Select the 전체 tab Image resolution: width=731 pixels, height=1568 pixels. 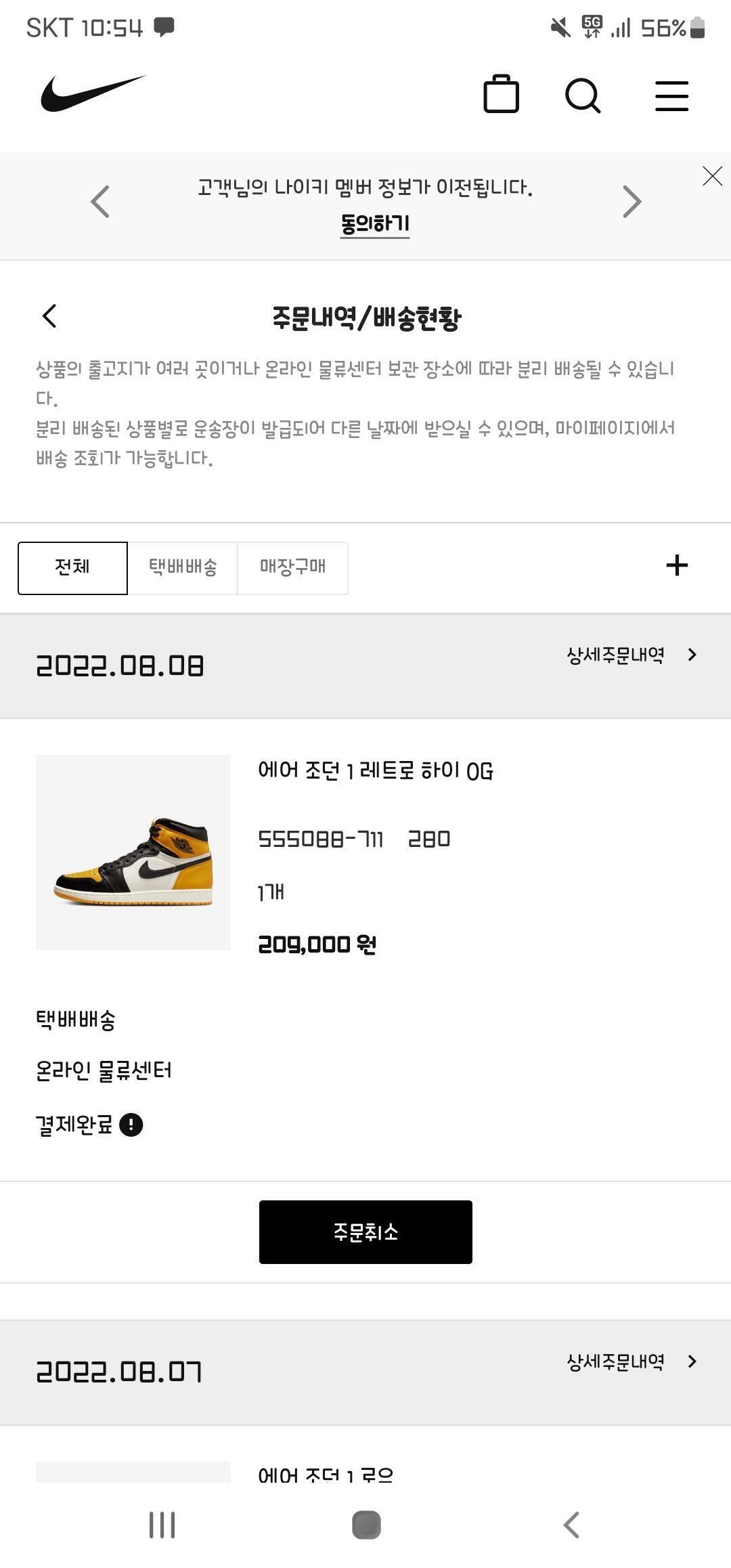(72, 567)
